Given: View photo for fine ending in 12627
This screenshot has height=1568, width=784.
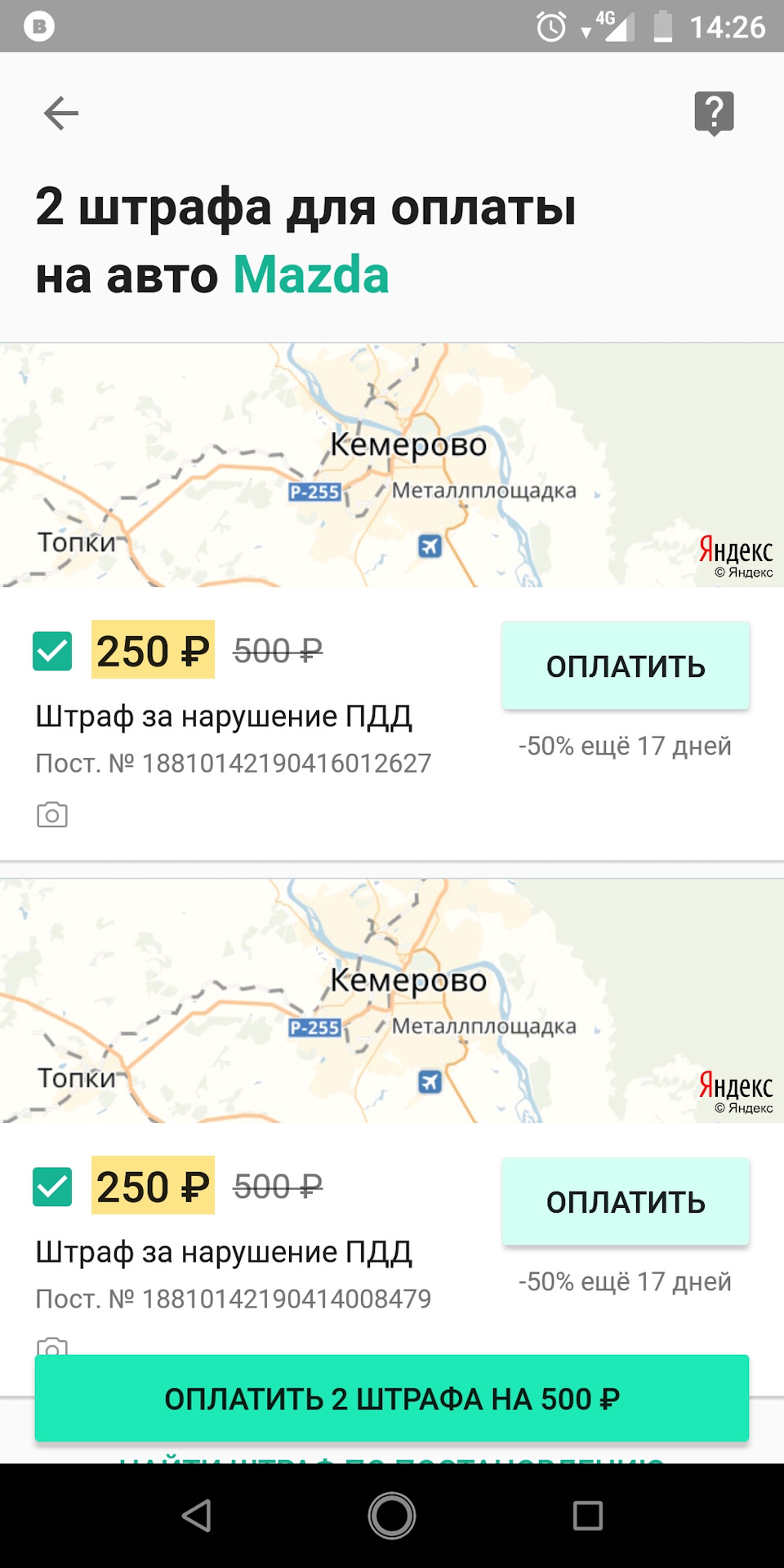Looking at the screenshot, I should pyautogui.click(x=52, y=814).
